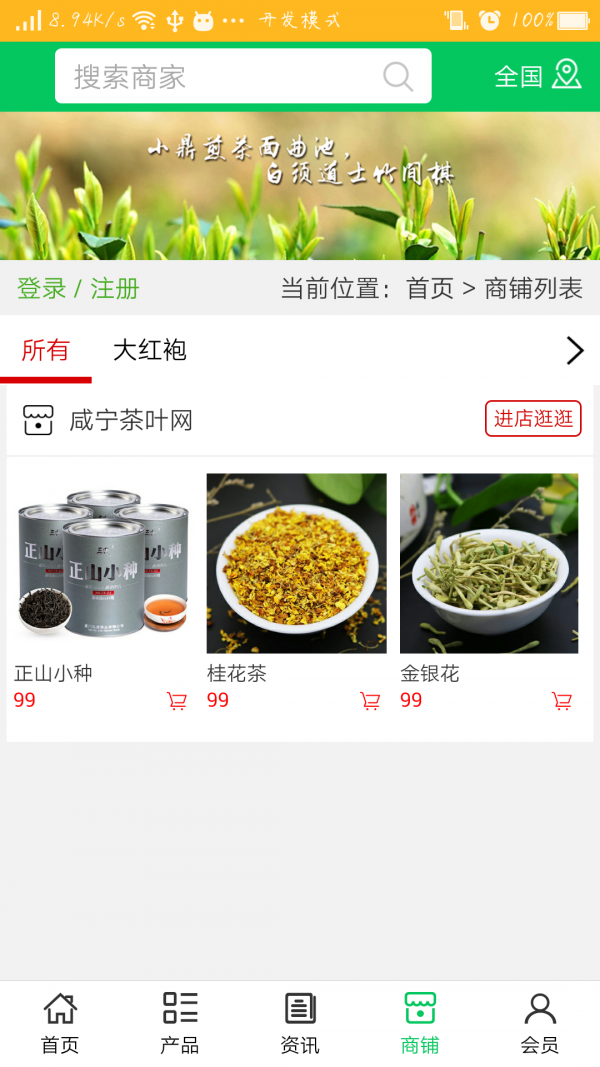Add 桂花茶 to the cart
This screenshot has height=1067, width=600.
click(x=370, y=701)
